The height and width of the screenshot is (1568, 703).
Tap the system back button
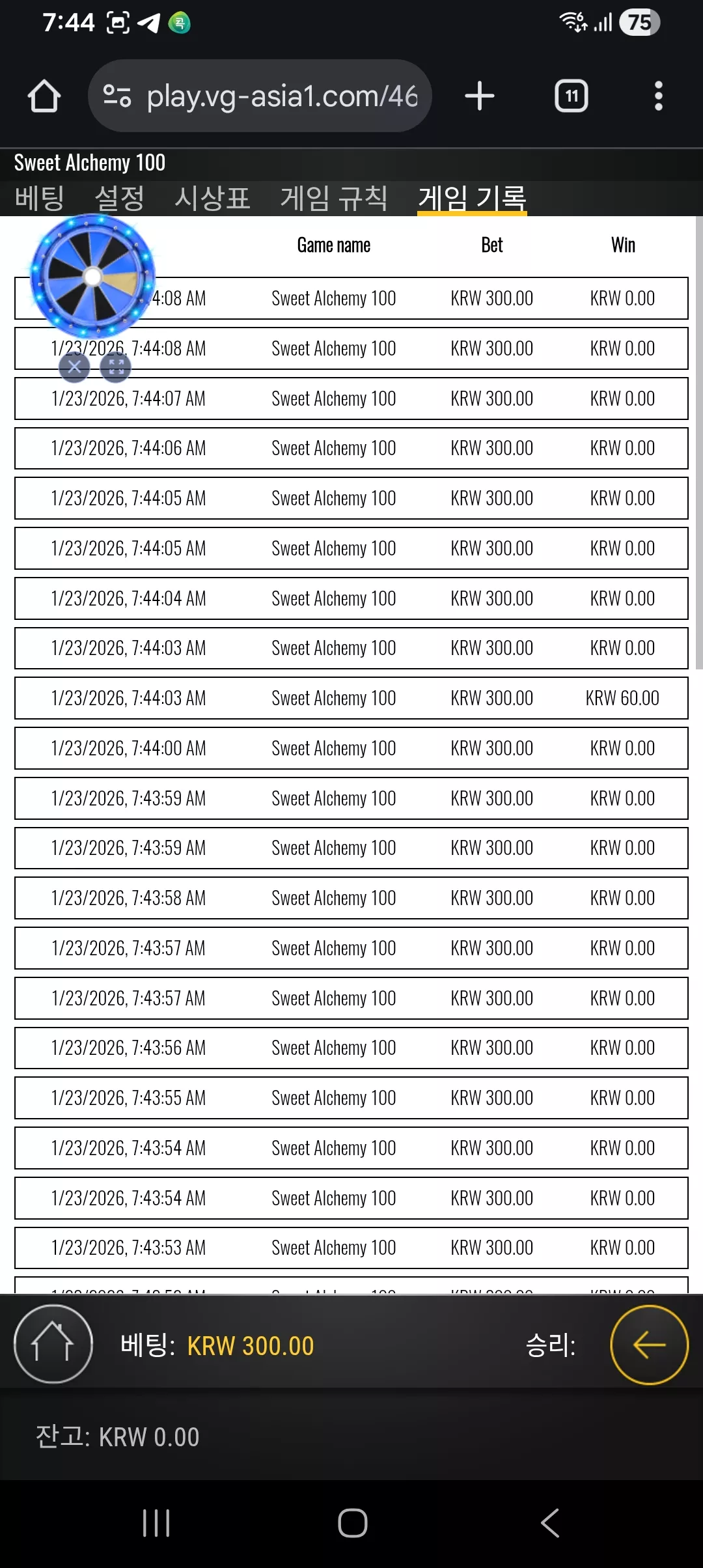pos(550,1523)
